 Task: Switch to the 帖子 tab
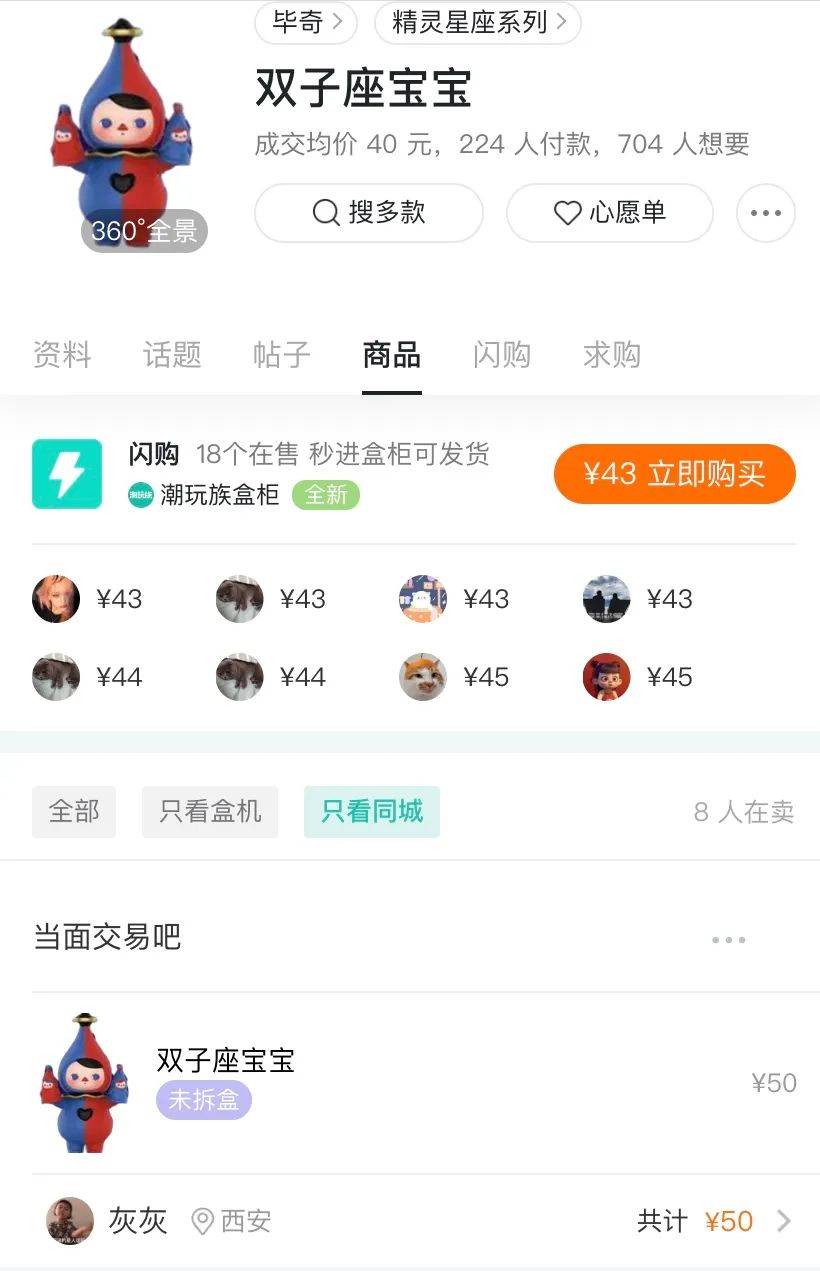[282, 355]
